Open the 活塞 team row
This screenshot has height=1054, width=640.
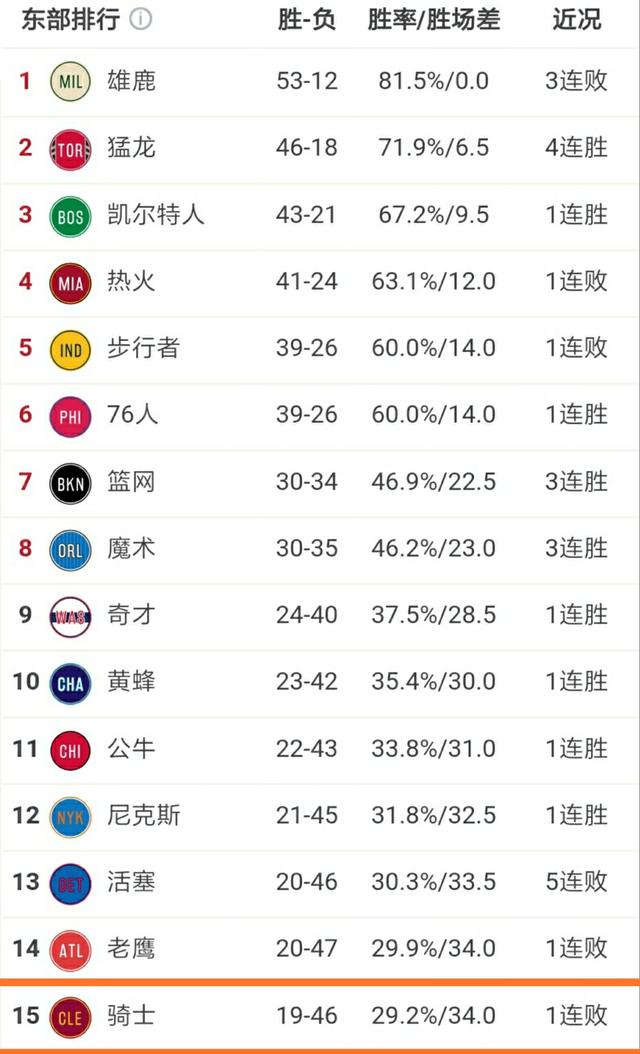[320, 883]
